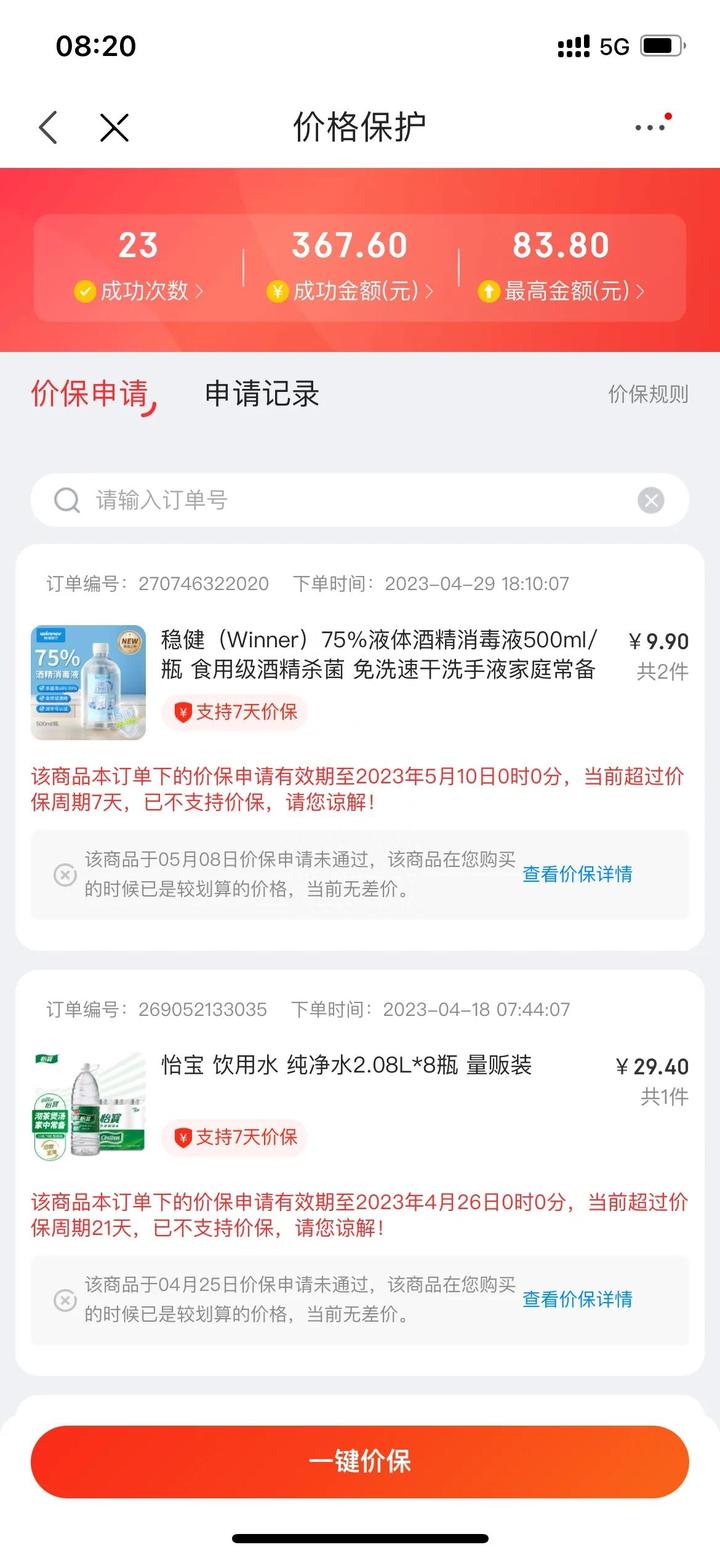Open the 怡宝 pure water product

click(x=346, y=1066)
